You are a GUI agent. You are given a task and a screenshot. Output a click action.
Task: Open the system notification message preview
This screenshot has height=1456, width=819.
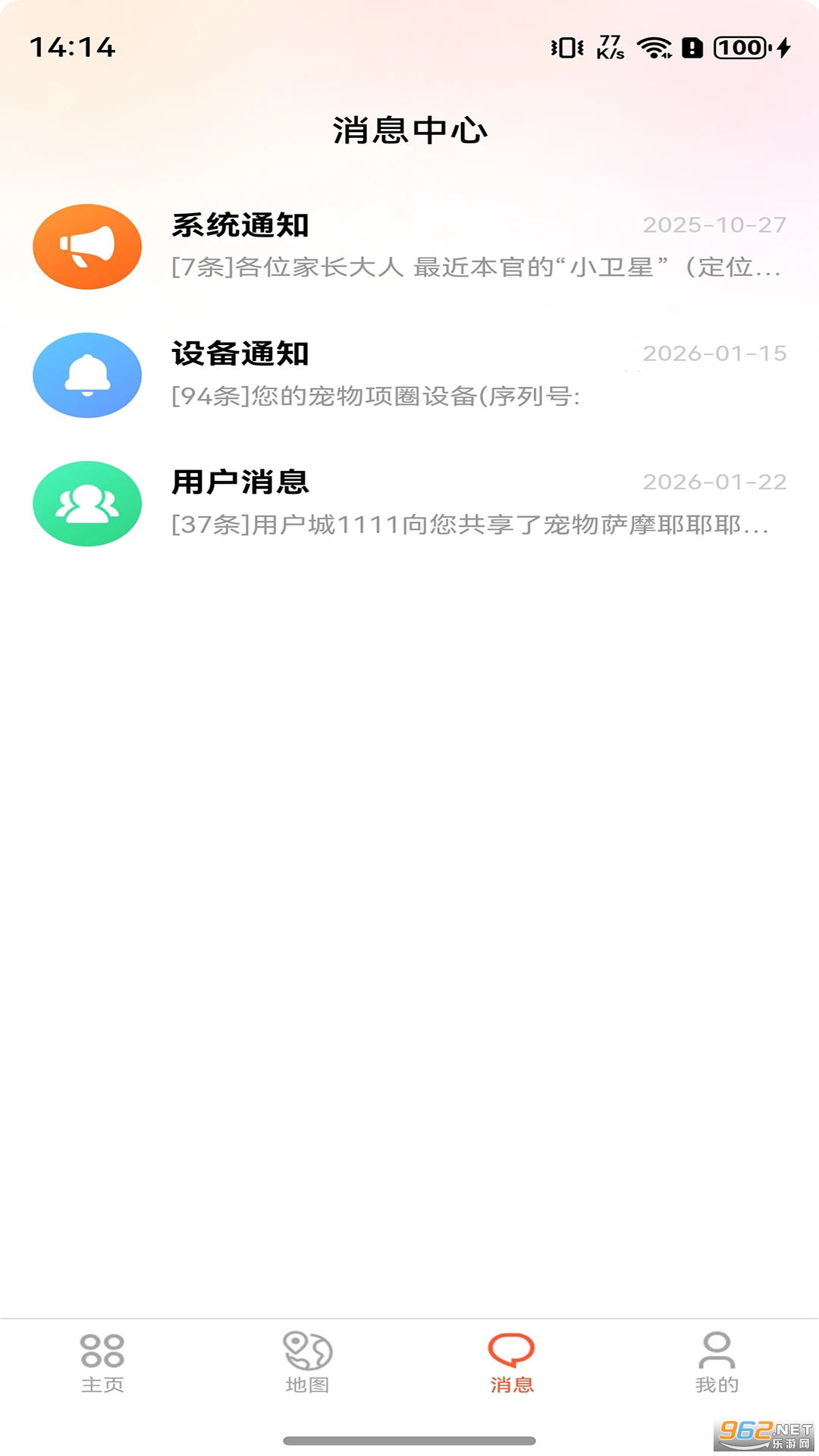click(470, 268)
